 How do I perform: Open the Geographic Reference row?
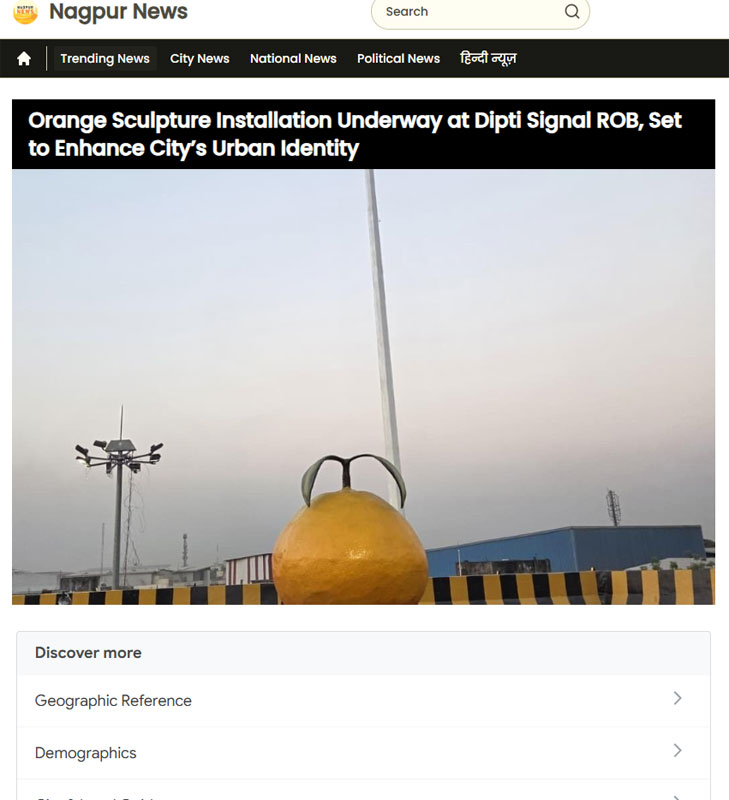(363, 701)
